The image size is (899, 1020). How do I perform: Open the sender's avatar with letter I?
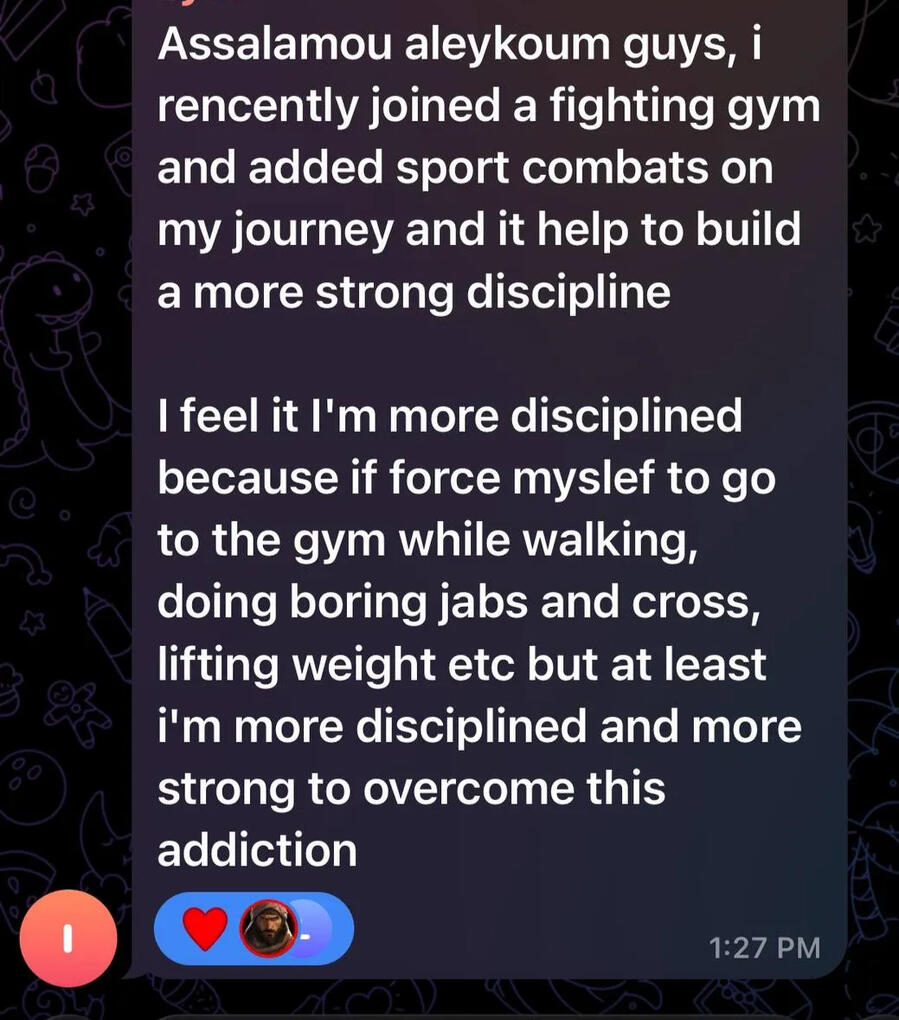point(68,938)
